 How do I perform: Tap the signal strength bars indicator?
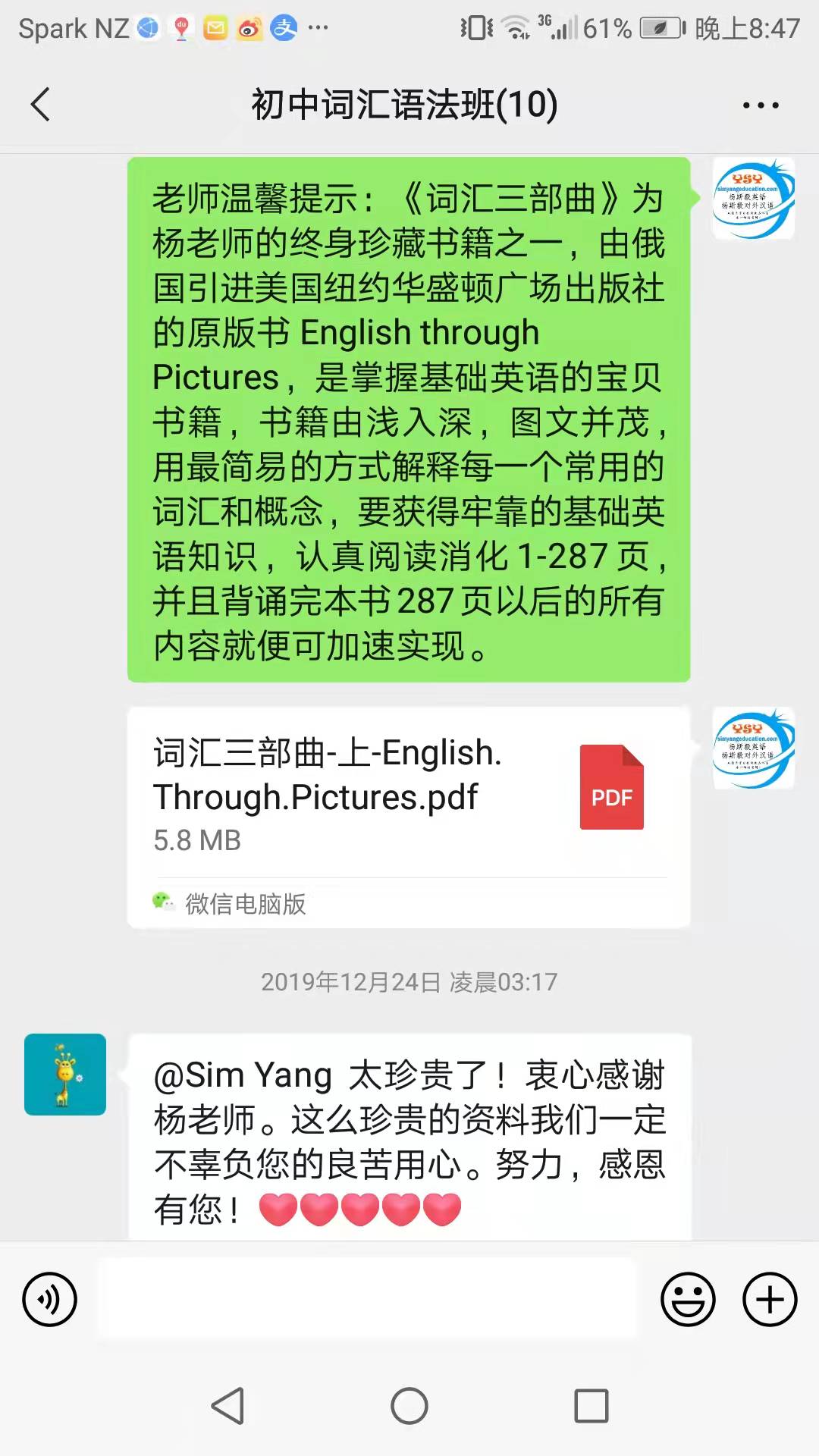pos(565,29)
